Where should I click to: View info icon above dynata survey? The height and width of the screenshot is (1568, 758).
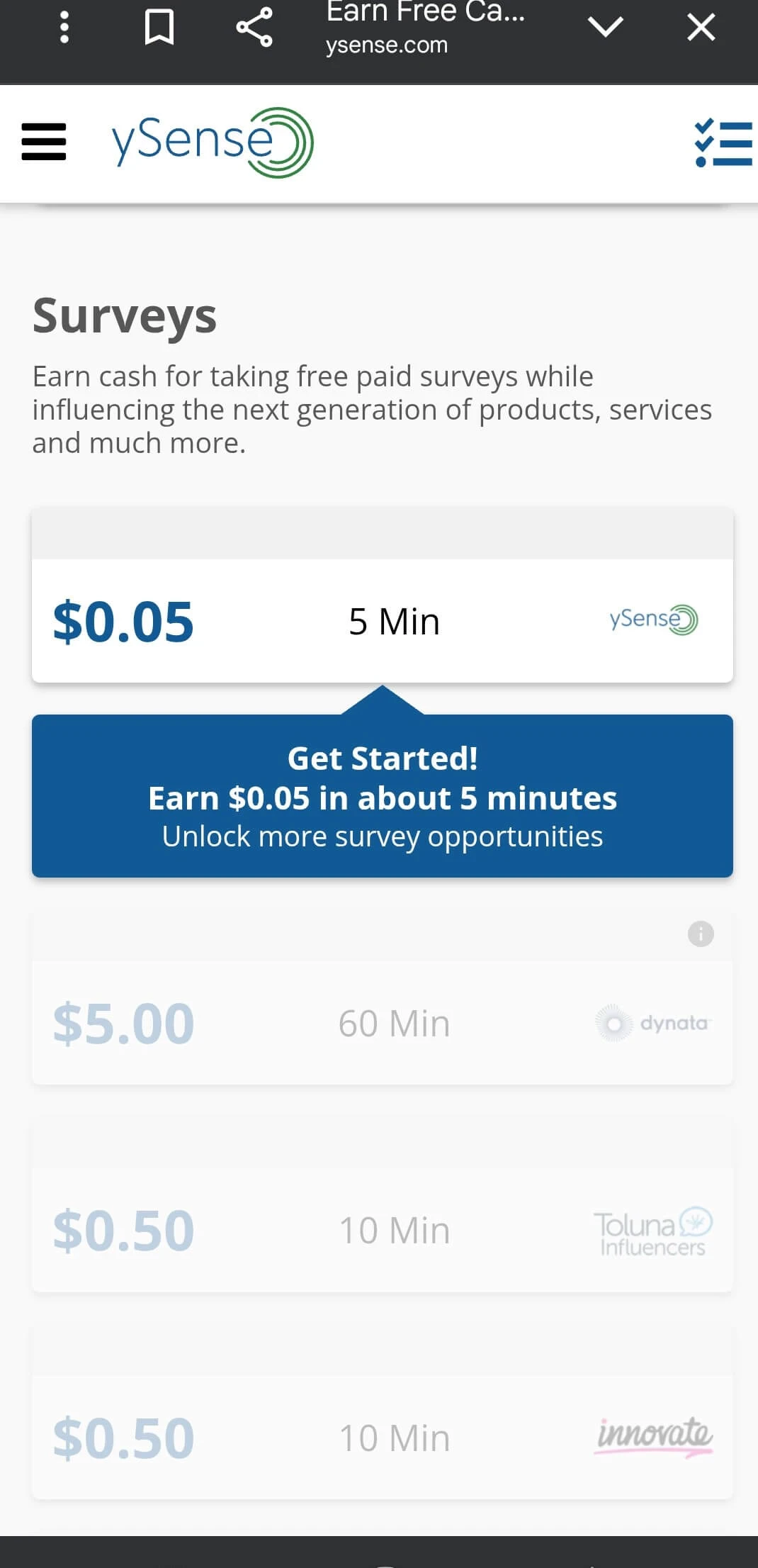[701, 934]
